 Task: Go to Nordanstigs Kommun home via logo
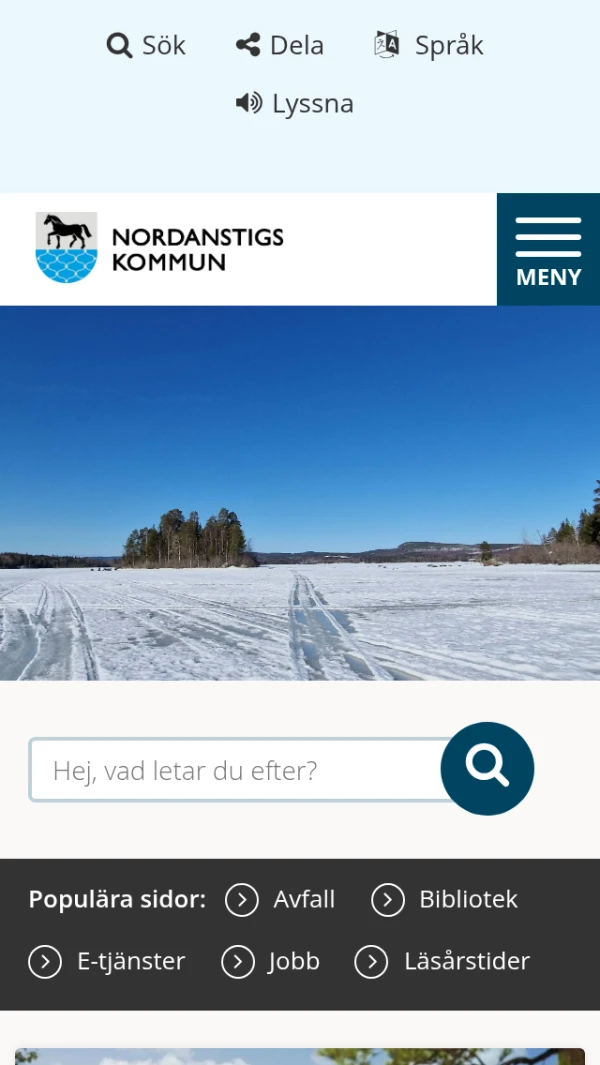pyautogui.click(x=160, y=248)
